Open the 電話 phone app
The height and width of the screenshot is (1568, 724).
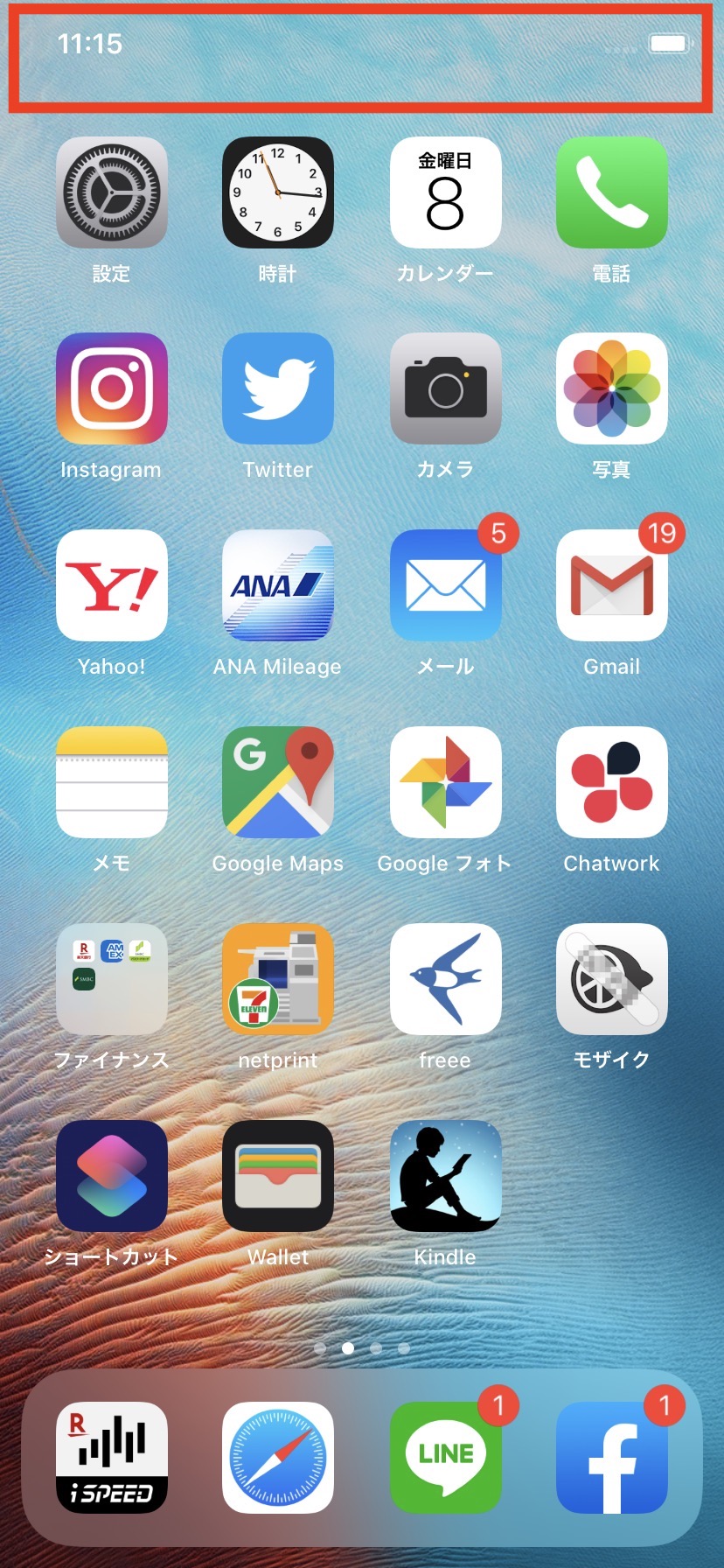(x=611, y=192)
